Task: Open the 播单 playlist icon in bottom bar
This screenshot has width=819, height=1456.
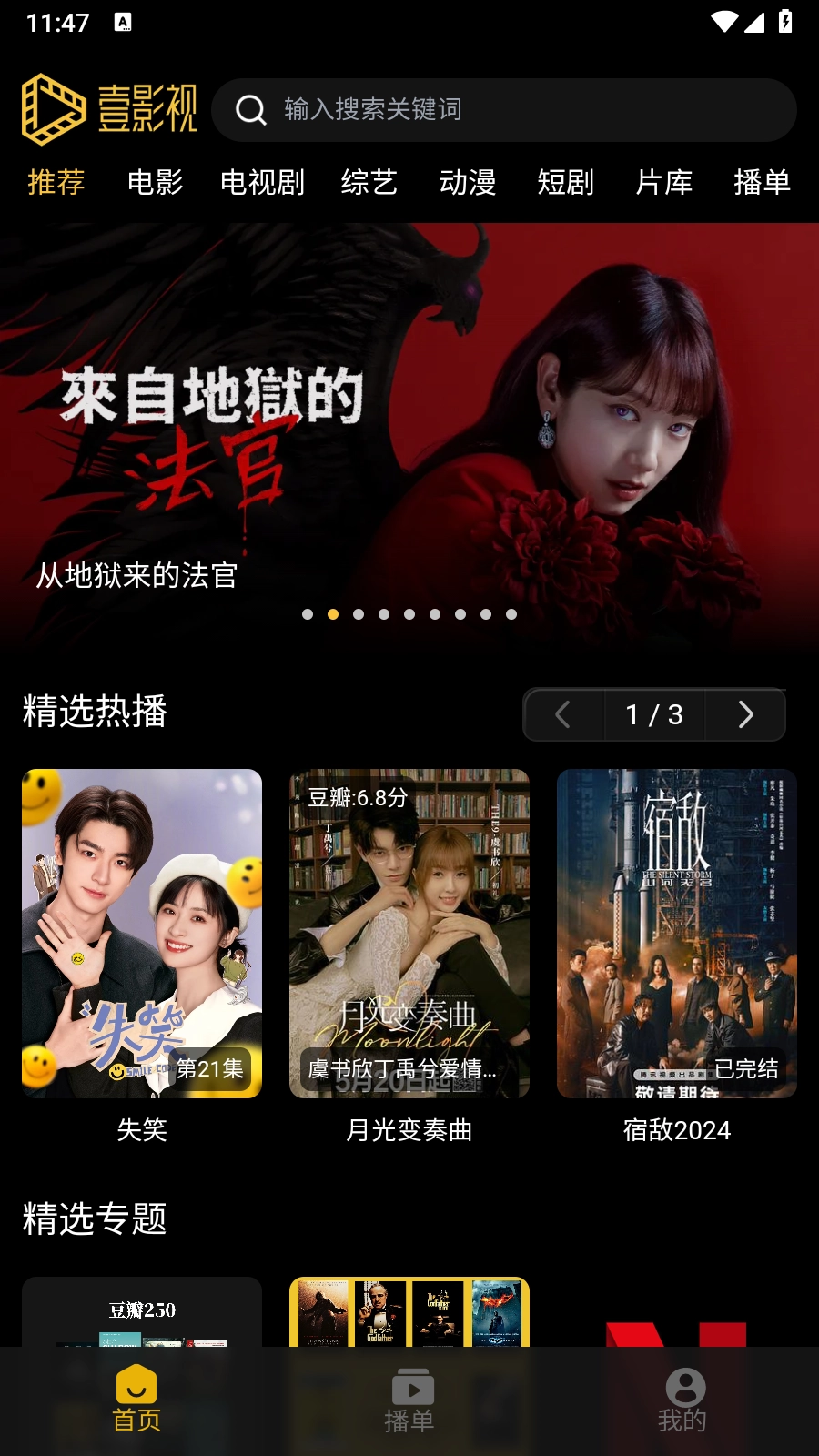Action: tap(411, 1388)
